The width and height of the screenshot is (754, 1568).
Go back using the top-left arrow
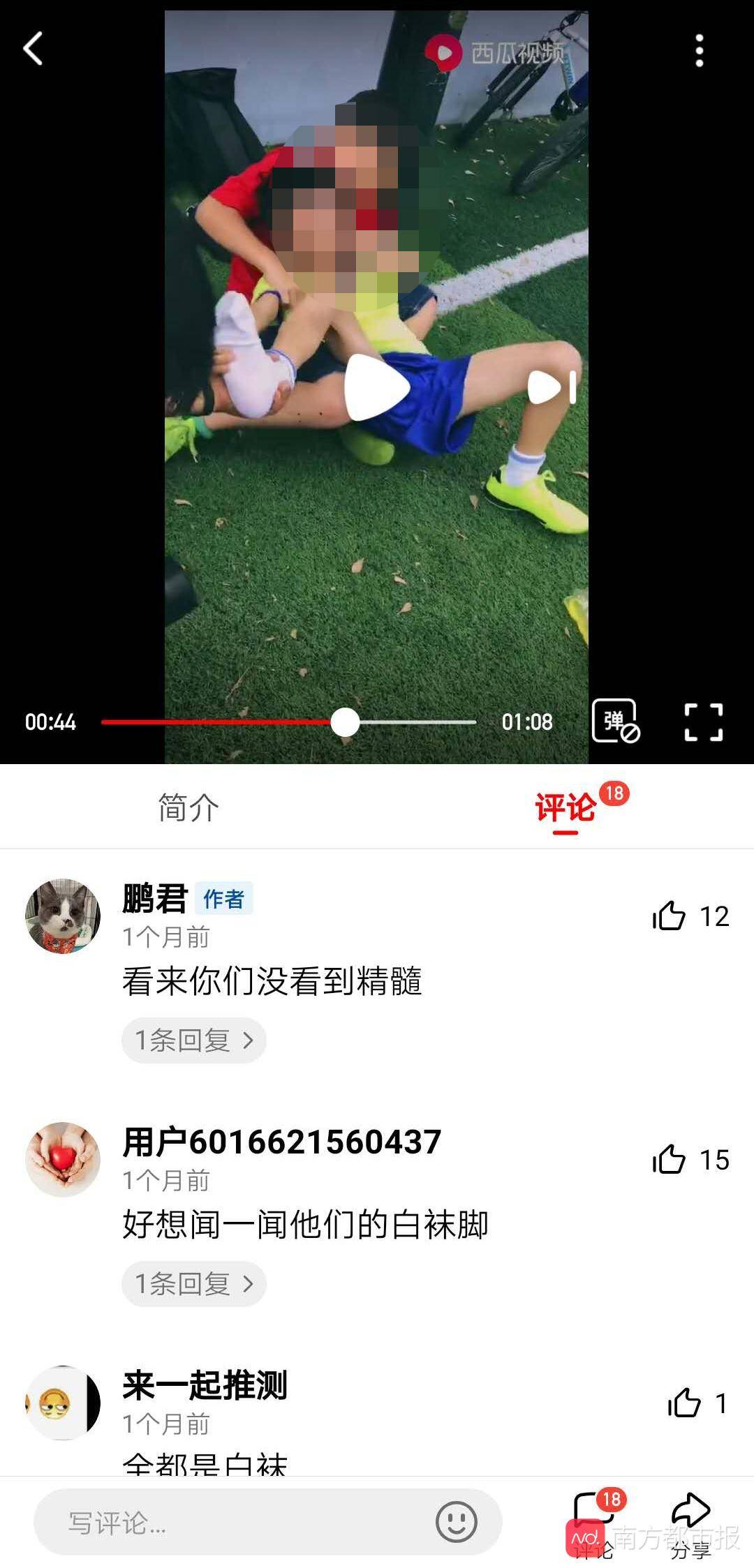pos(33,49)
